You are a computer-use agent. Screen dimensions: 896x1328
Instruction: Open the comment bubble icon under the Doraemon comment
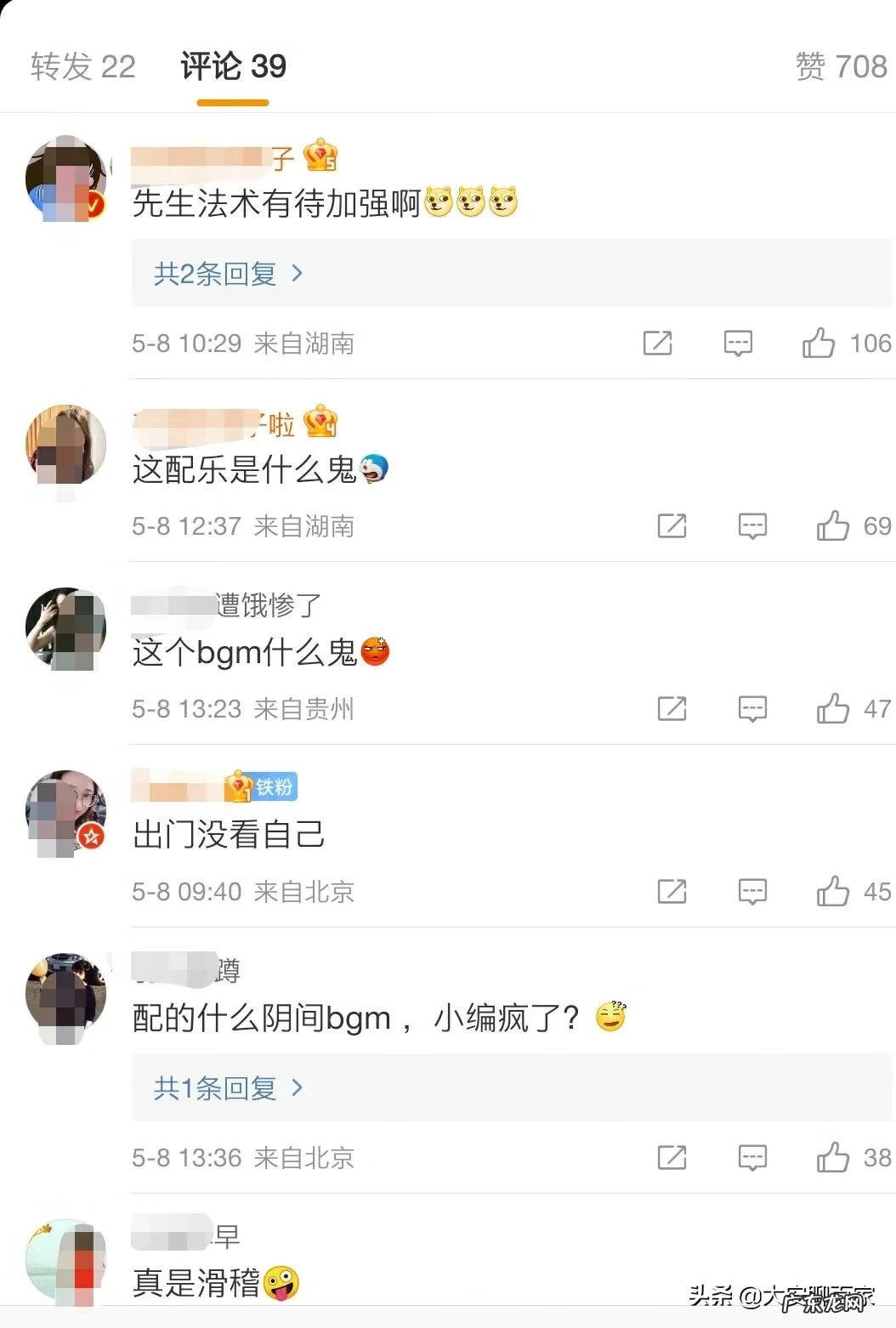[x=752, y=526]
